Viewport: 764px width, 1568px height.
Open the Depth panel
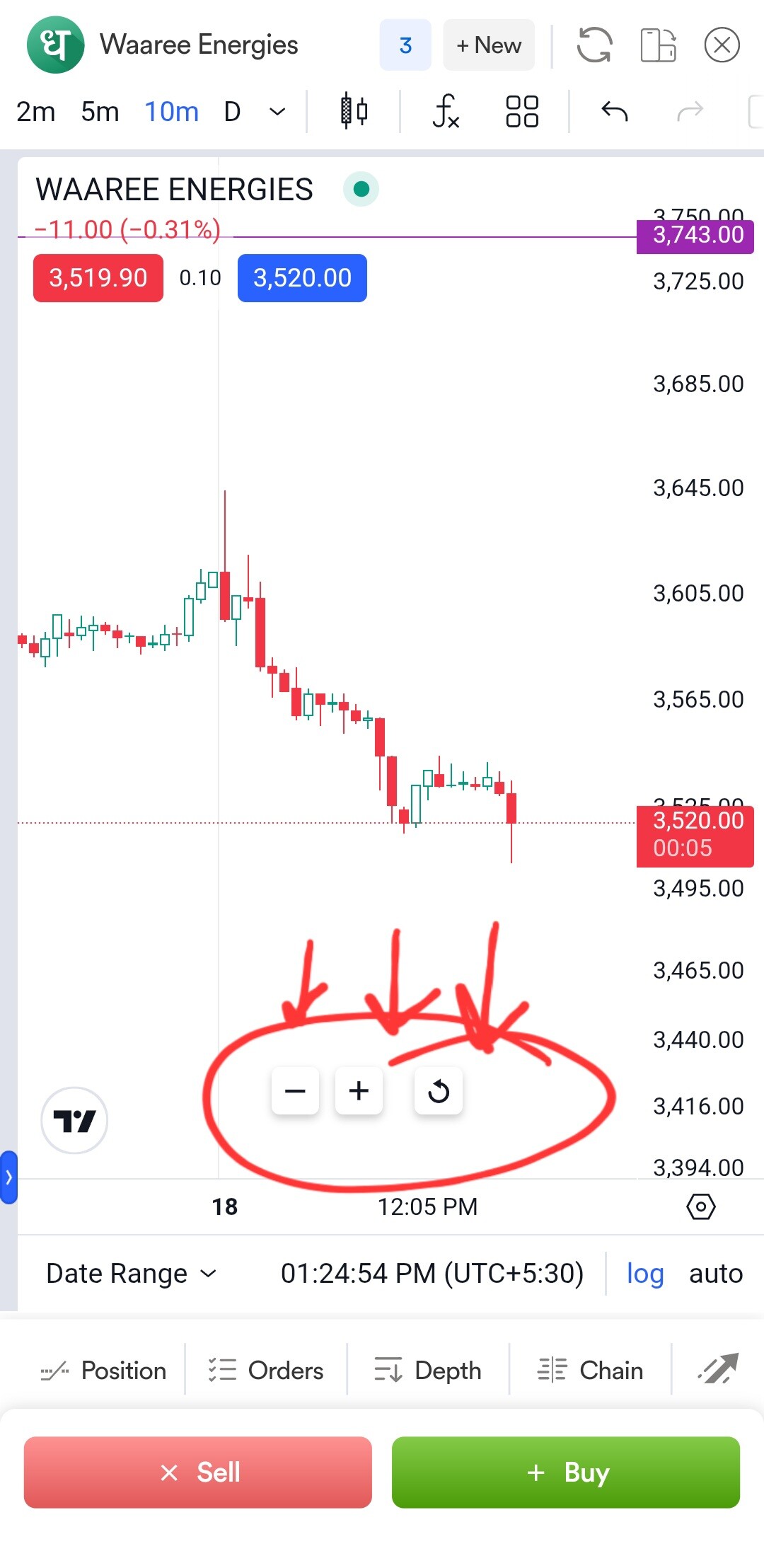click(428, 1371)
